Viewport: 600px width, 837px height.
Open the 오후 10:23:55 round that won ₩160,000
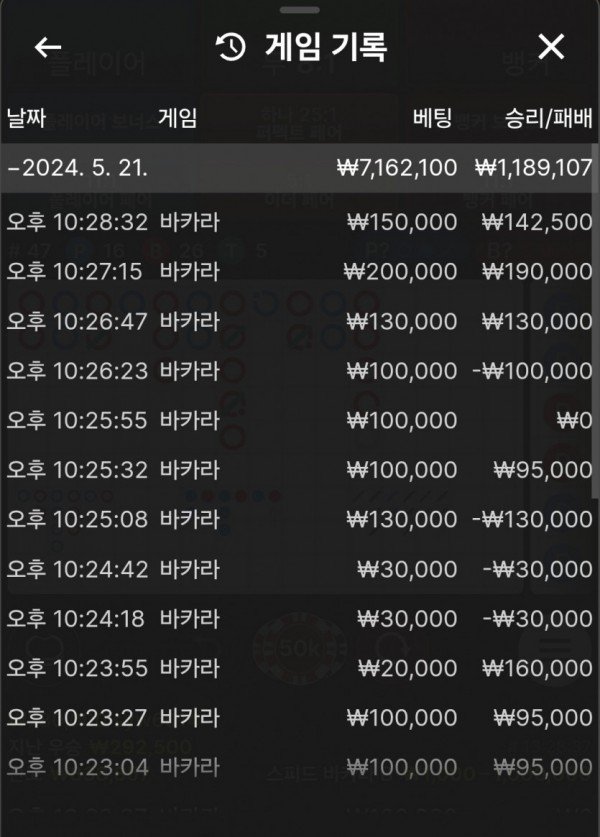tap(300, 668)
